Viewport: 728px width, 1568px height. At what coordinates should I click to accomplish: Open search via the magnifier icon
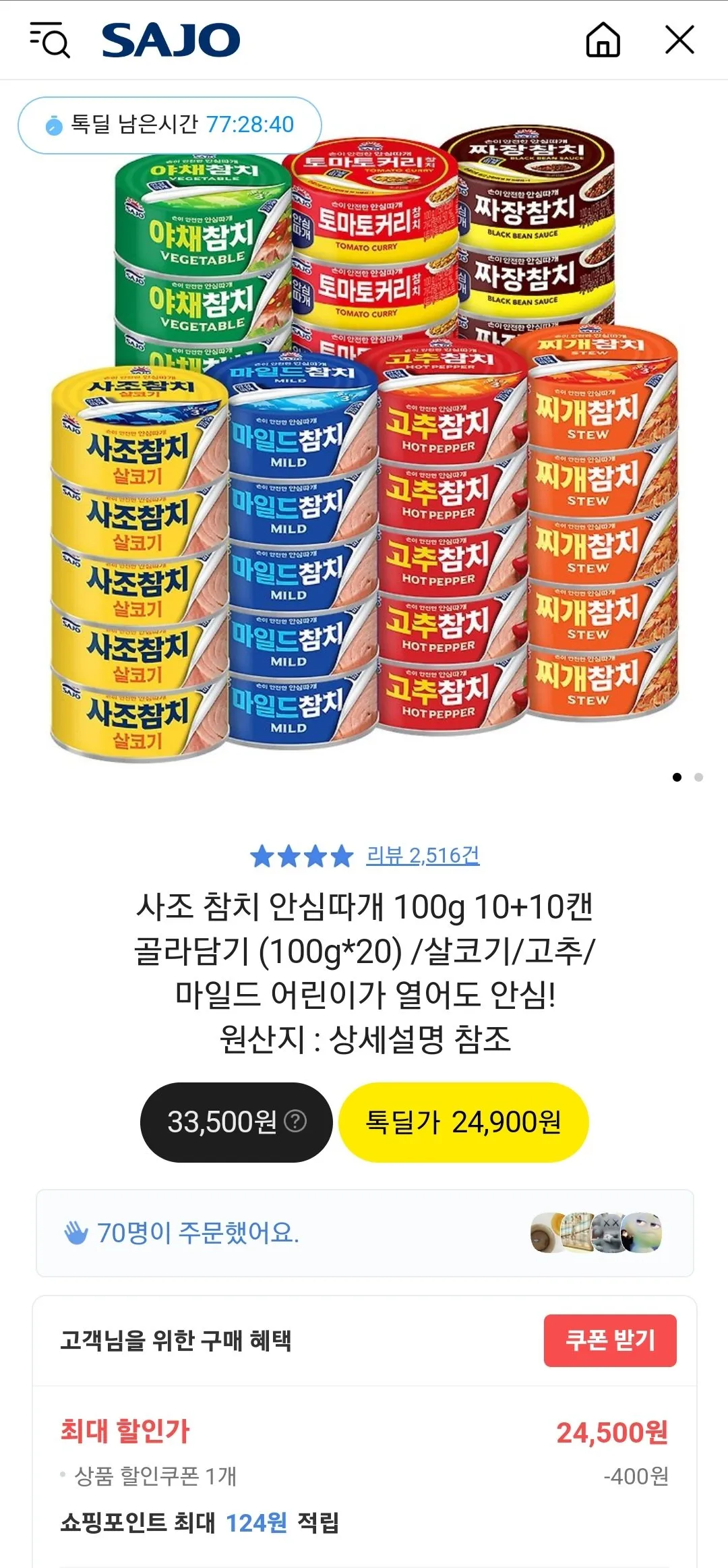click(51, 40)
